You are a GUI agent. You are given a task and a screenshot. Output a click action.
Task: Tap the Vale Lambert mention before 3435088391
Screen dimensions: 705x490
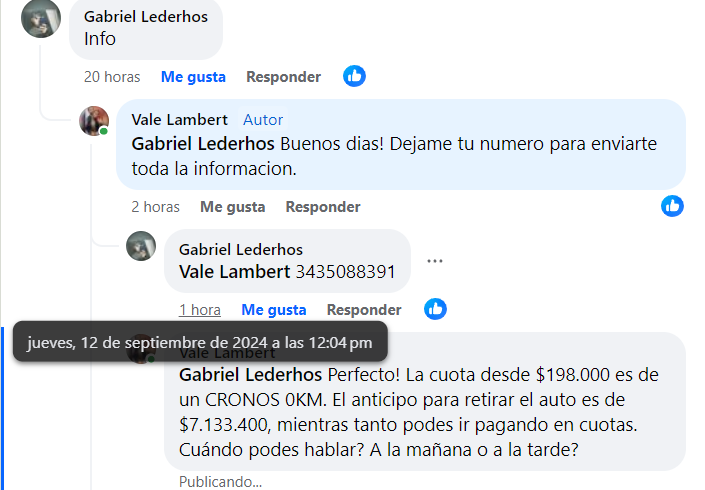point(235,271)
